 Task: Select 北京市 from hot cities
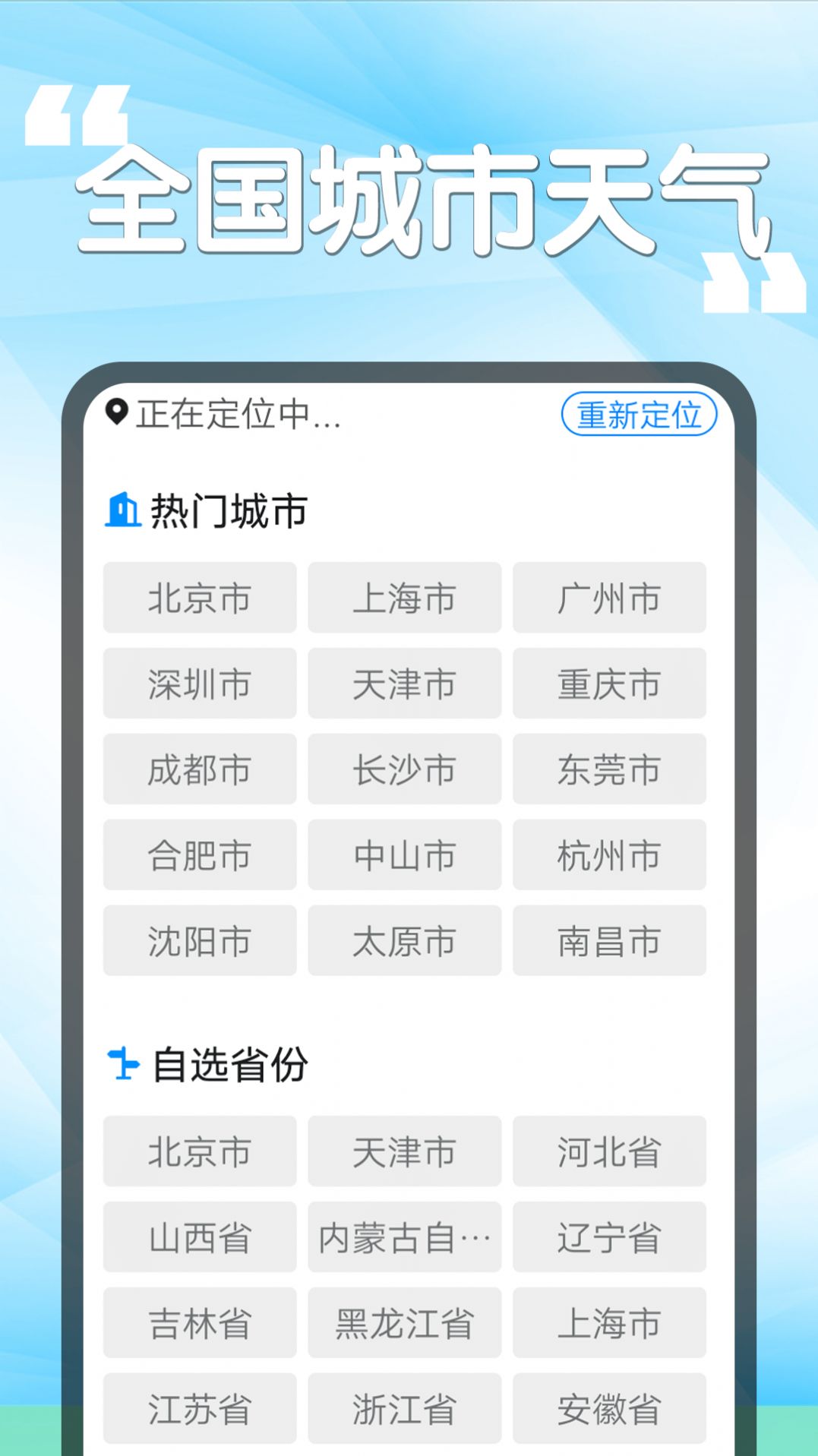point(199,599)
